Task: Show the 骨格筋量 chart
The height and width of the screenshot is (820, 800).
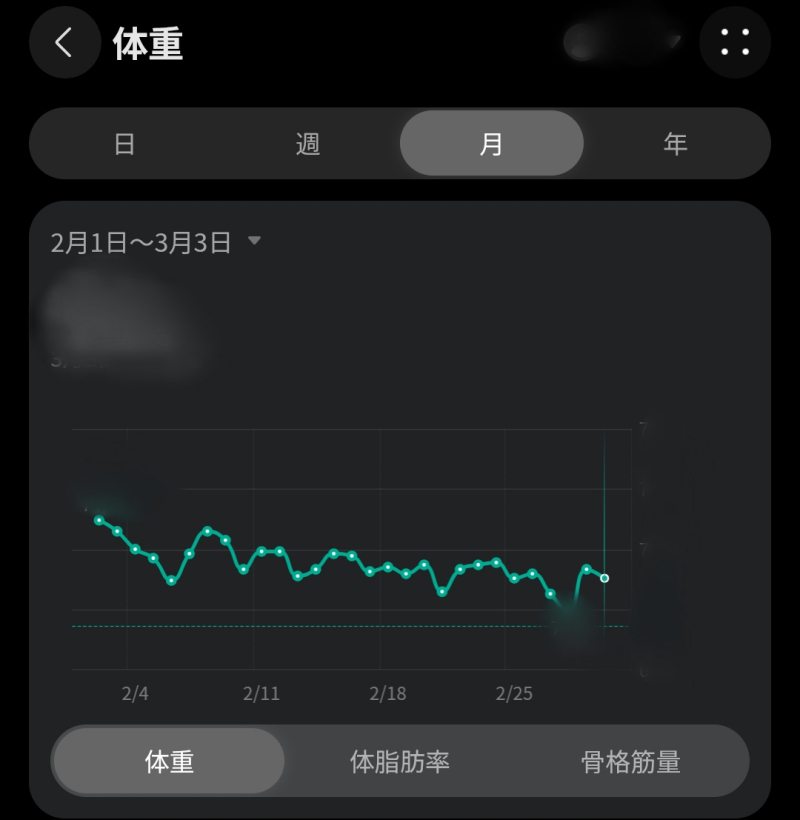Action: tap(630, 762)
